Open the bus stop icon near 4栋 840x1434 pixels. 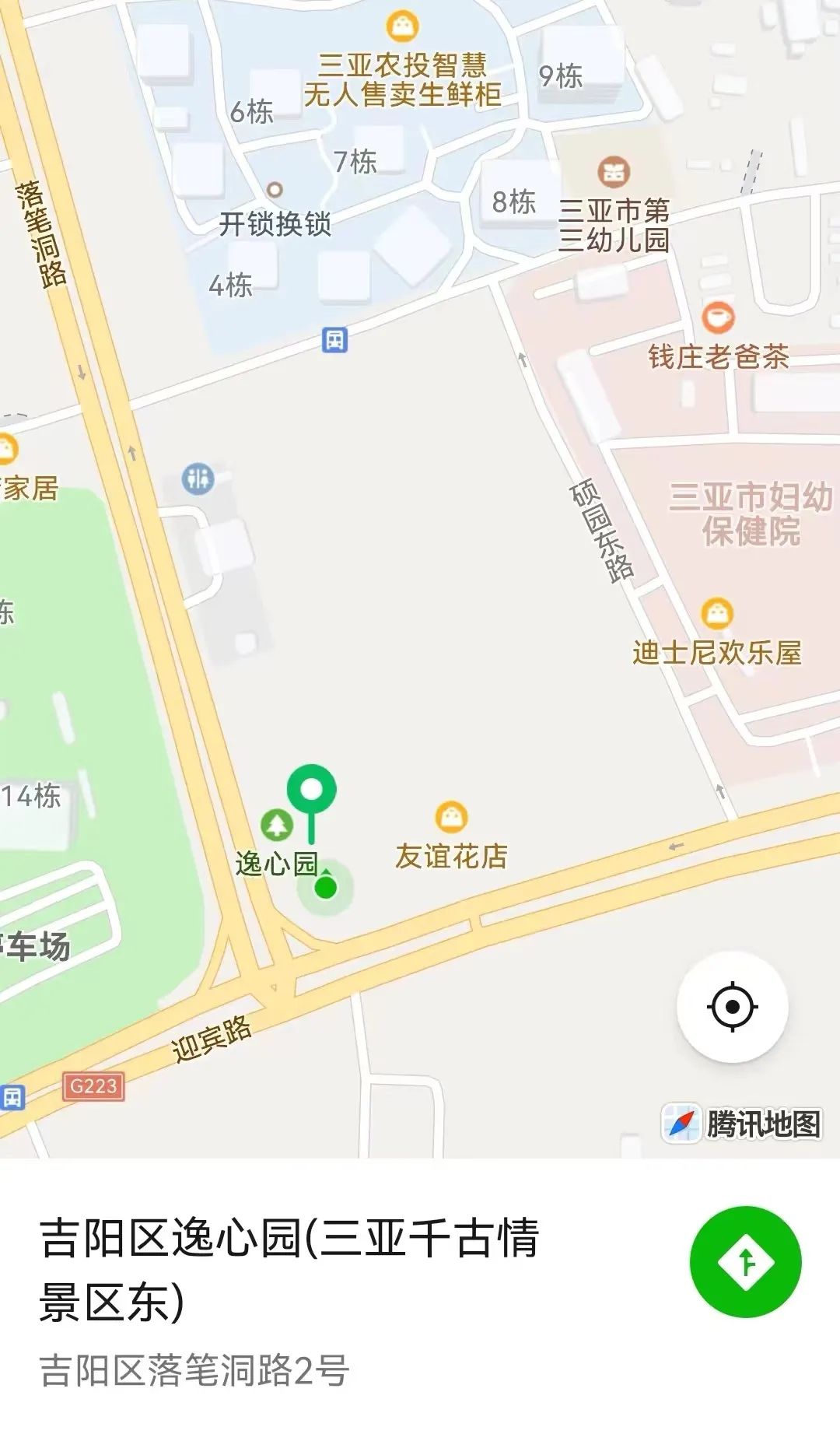tap(334, 340)
